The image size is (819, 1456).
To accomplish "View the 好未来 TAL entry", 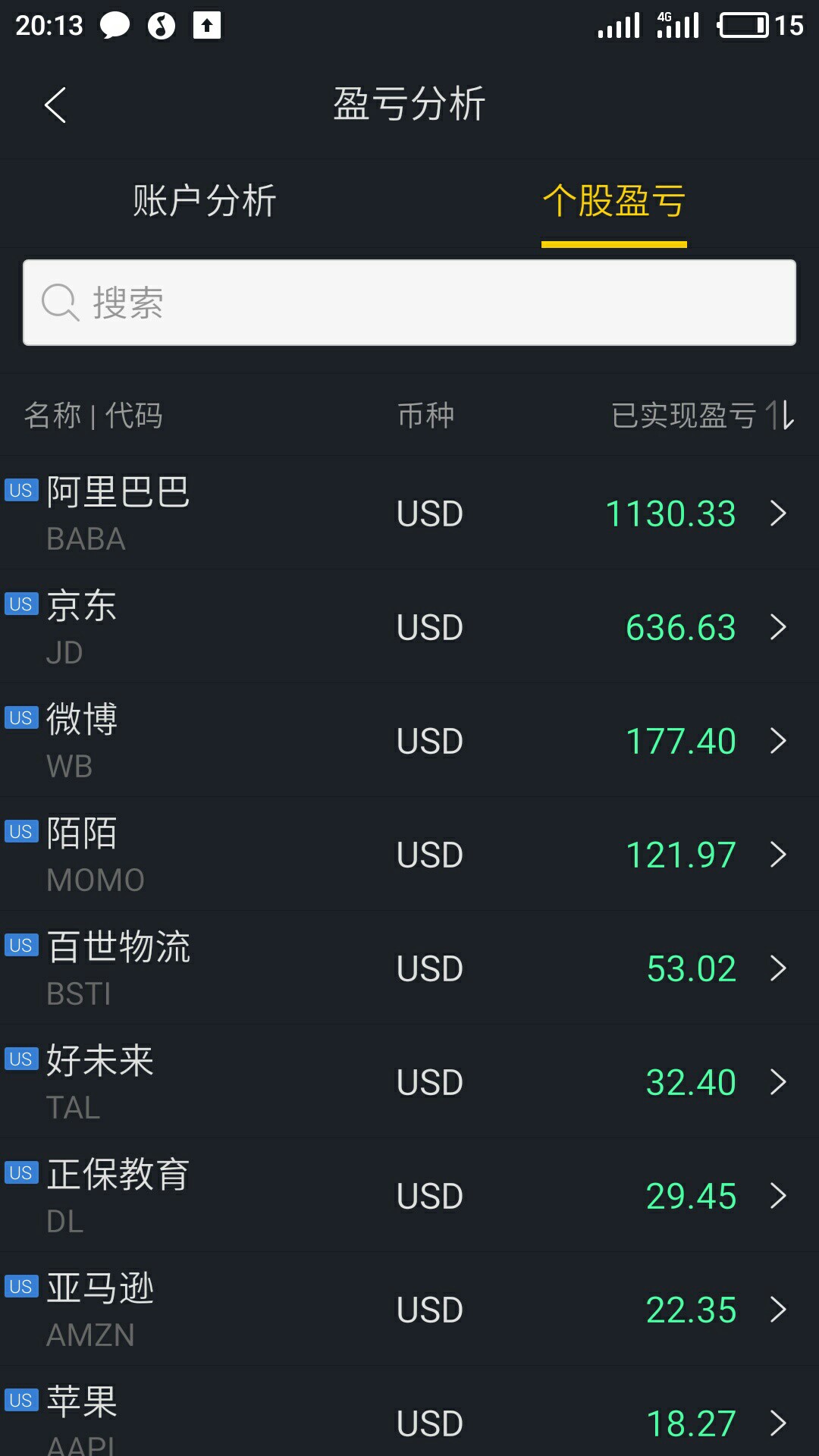I will pos(409,1081).
